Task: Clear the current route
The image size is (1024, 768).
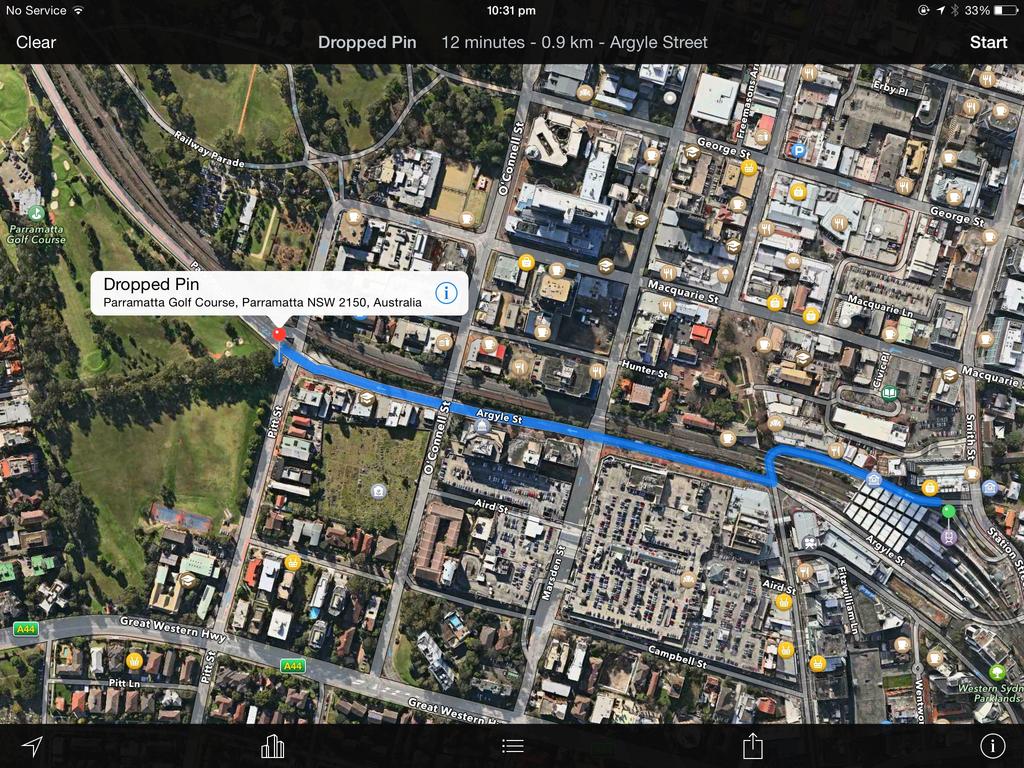Action: click(36, 42)
